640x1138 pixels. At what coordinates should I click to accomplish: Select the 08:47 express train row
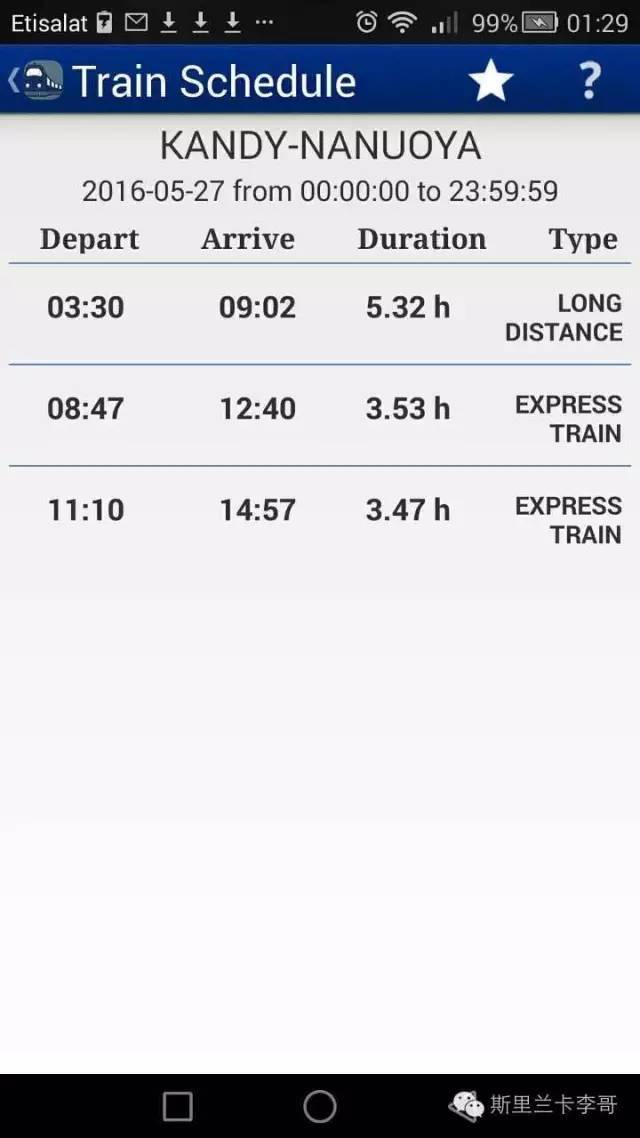pos(320,416)
